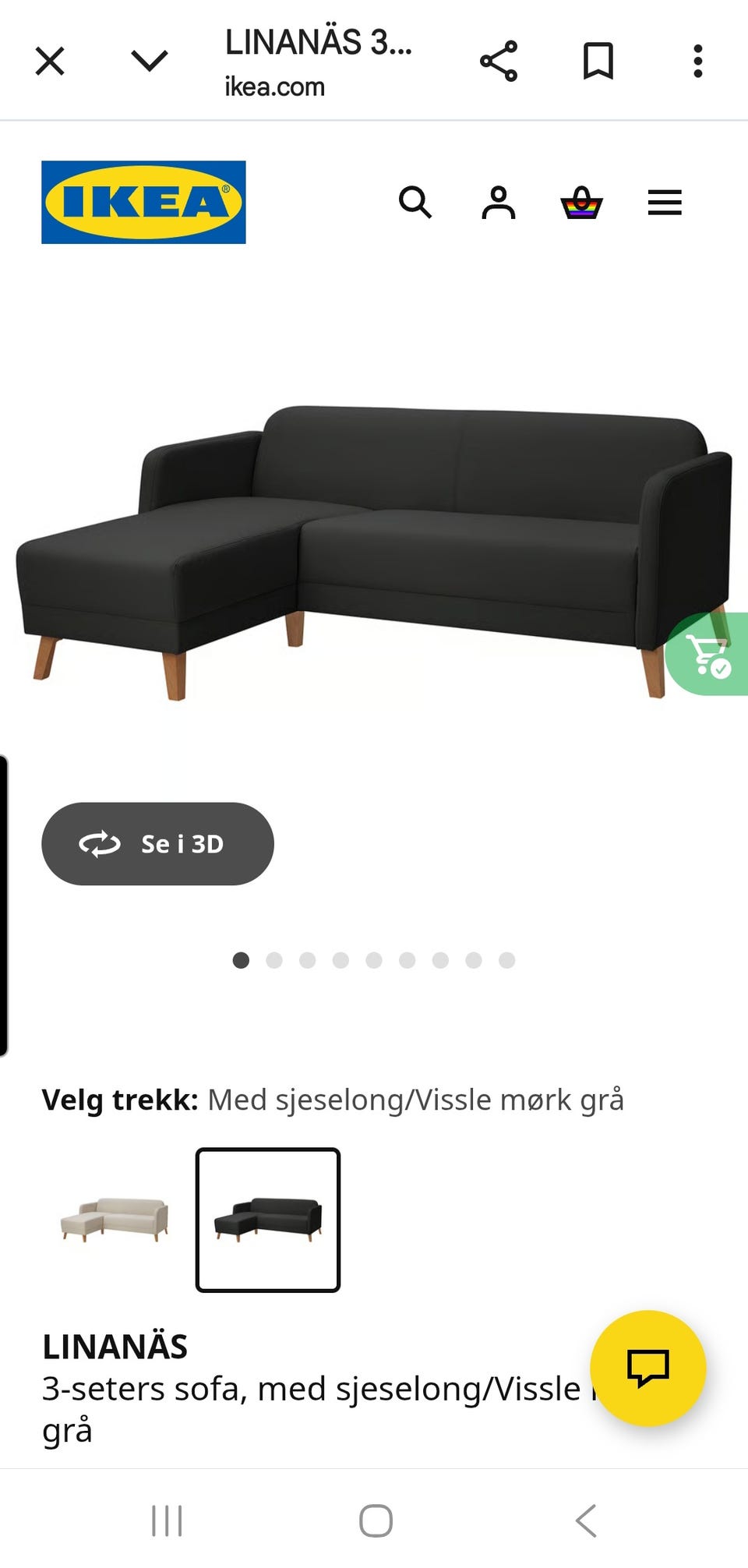Go to IKEA homepage via logo
The image size is (748, 1568).
[x=143, y=202]
